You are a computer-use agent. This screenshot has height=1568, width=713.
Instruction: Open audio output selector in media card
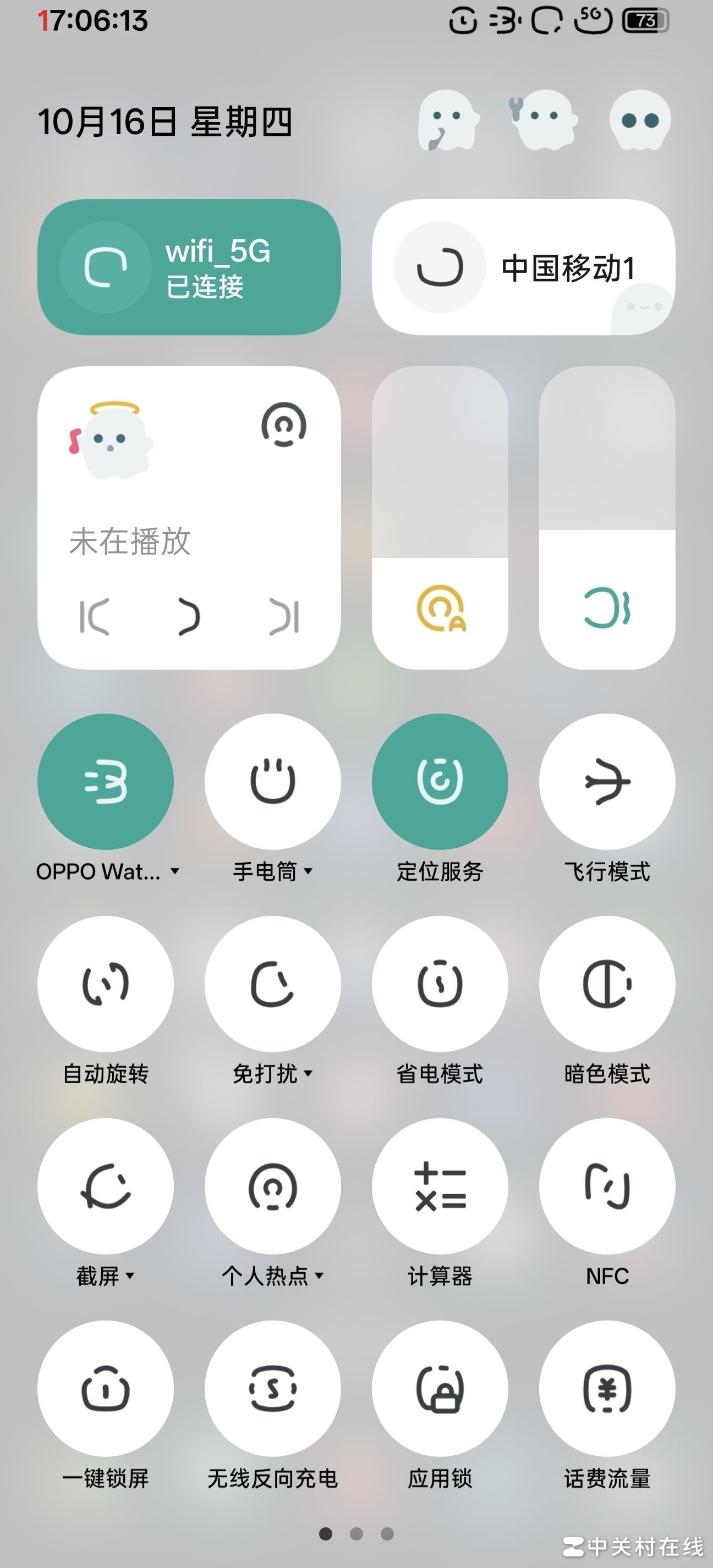pos(283,424)
